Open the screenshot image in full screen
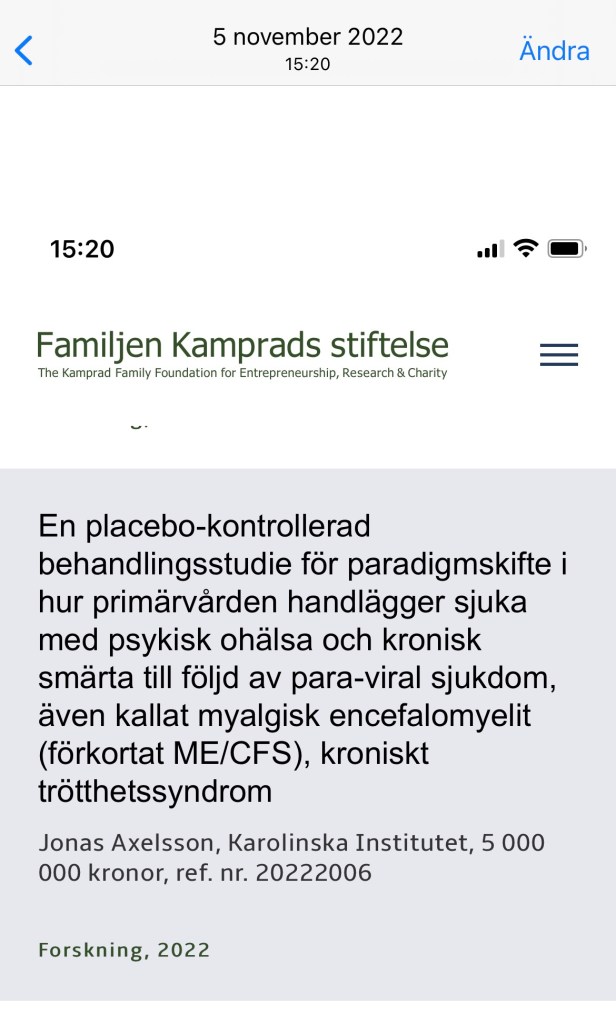This screenshot has height=1024, width=616. click(x=308, y=600)
